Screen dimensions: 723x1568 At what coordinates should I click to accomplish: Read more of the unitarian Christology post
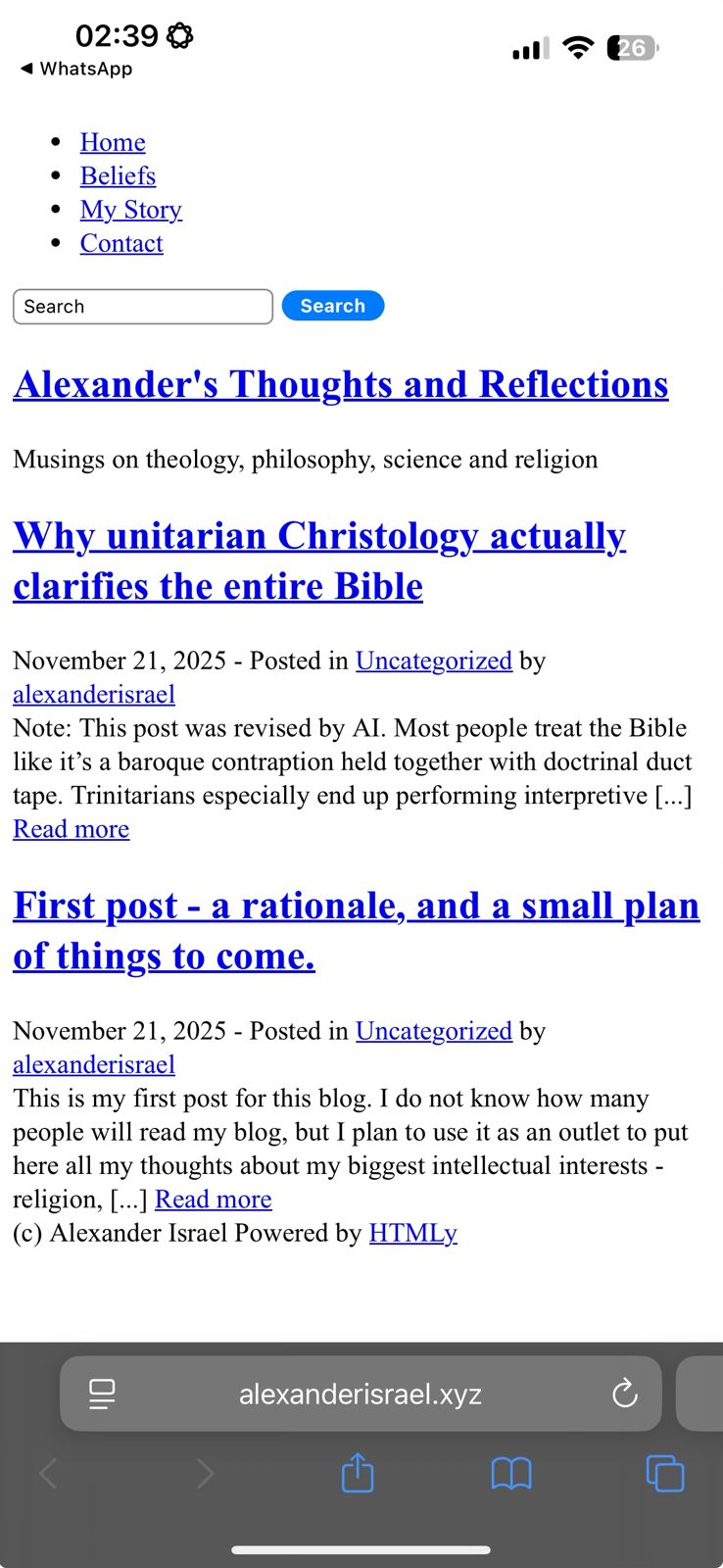(x=71, y=829)
